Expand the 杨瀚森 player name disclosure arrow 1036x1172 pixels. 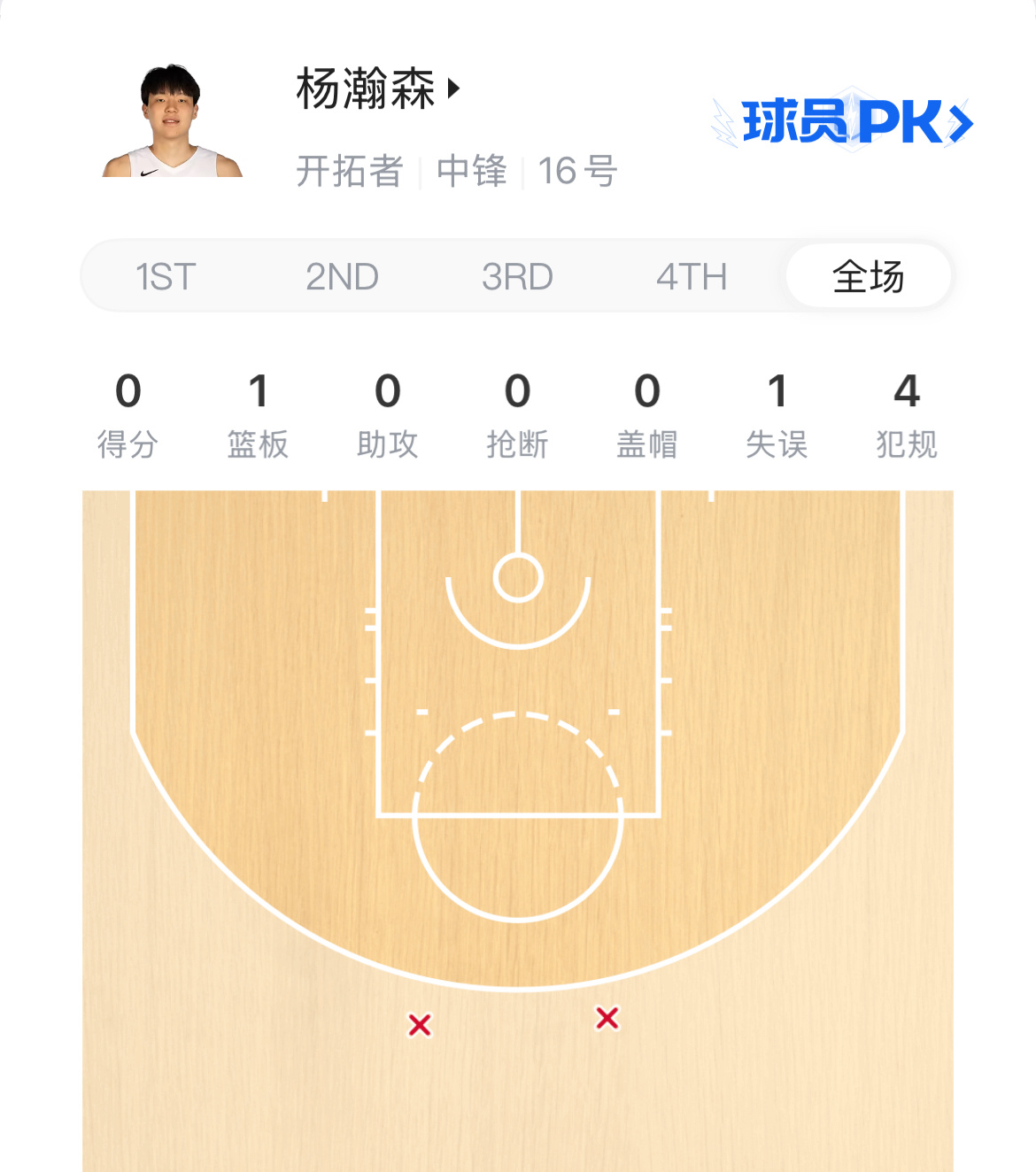coord(454,88)
